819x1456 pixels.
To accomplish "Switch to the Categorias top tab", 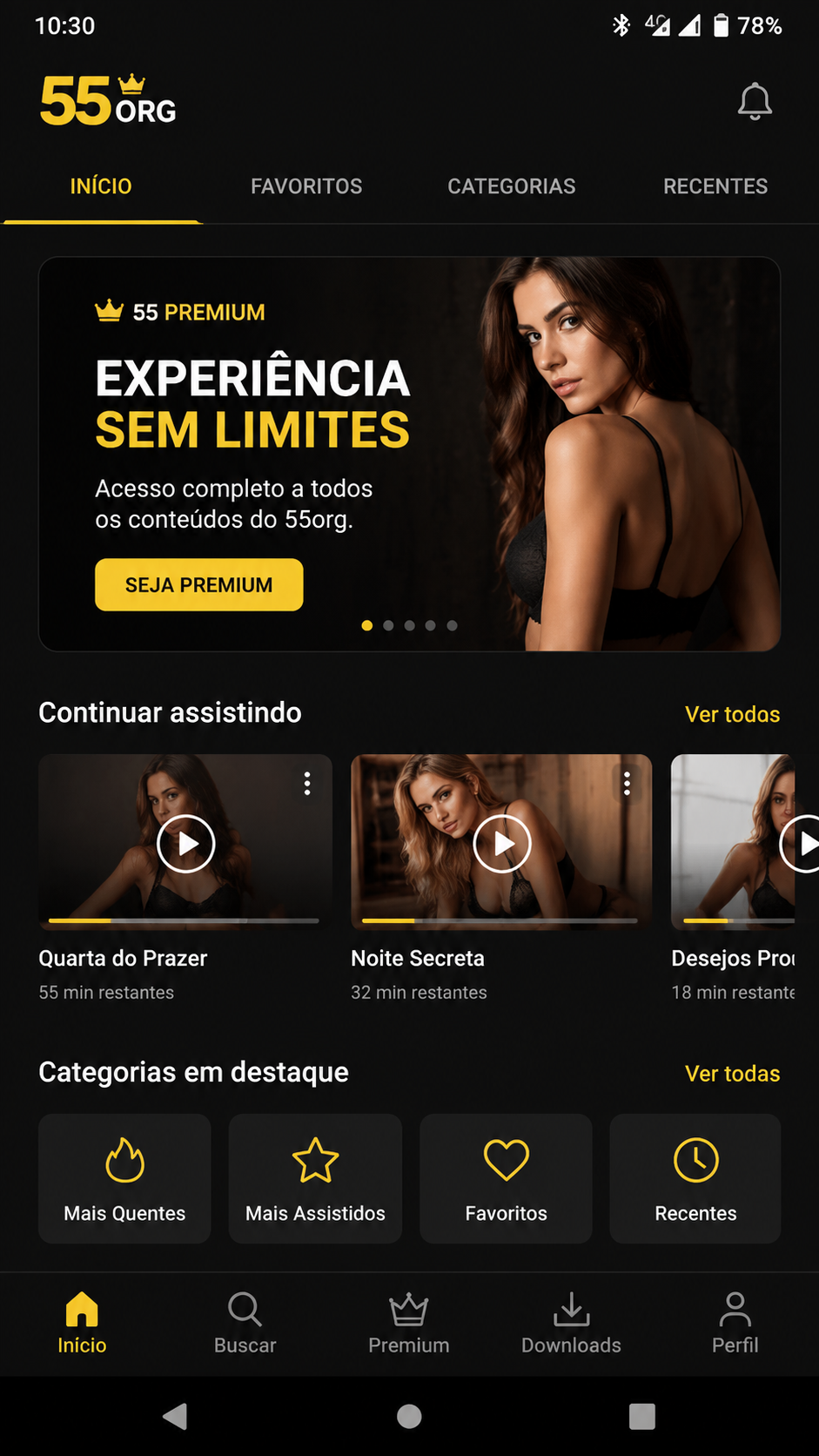I will tap(512, 186).
